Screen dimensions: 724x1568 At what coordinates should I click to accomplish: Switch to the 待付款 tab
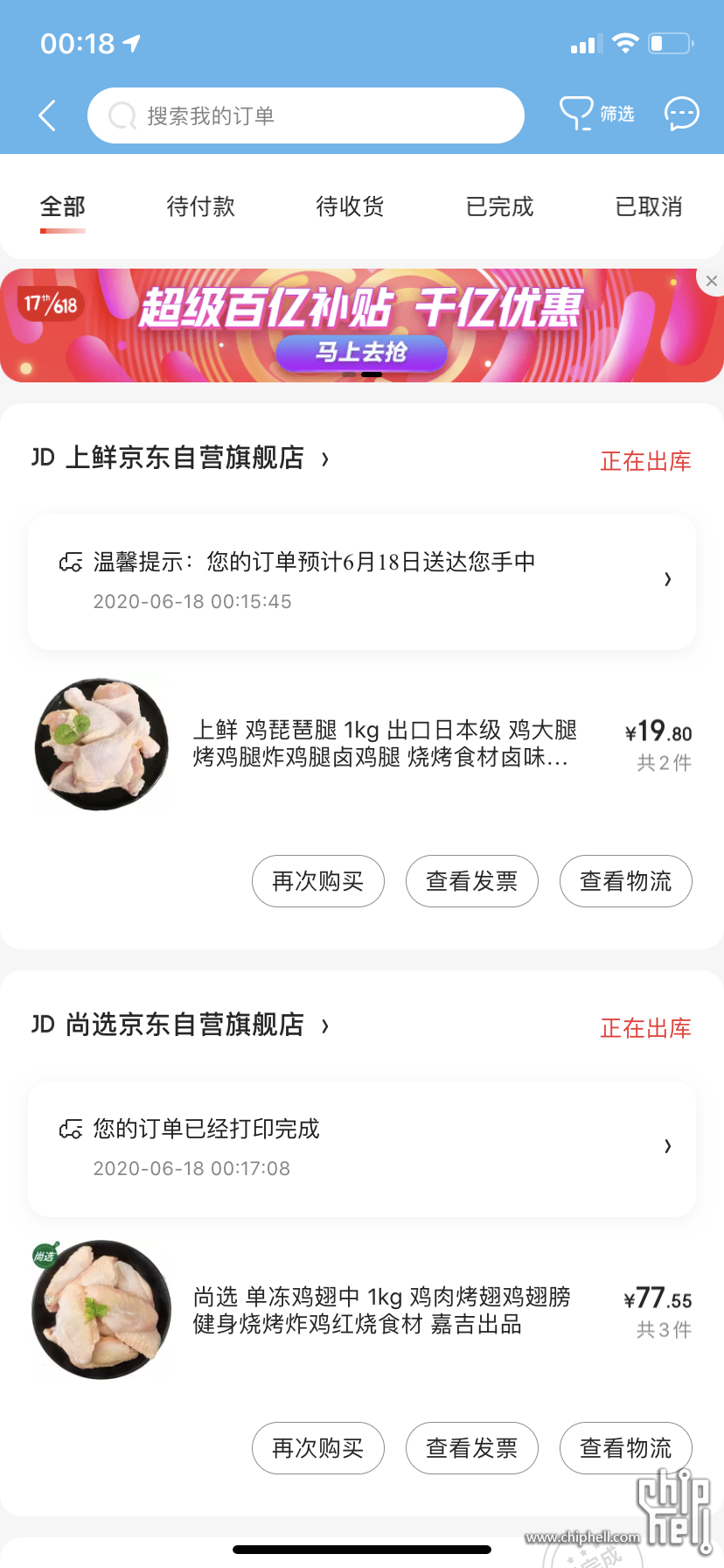(x=201, y=207)
